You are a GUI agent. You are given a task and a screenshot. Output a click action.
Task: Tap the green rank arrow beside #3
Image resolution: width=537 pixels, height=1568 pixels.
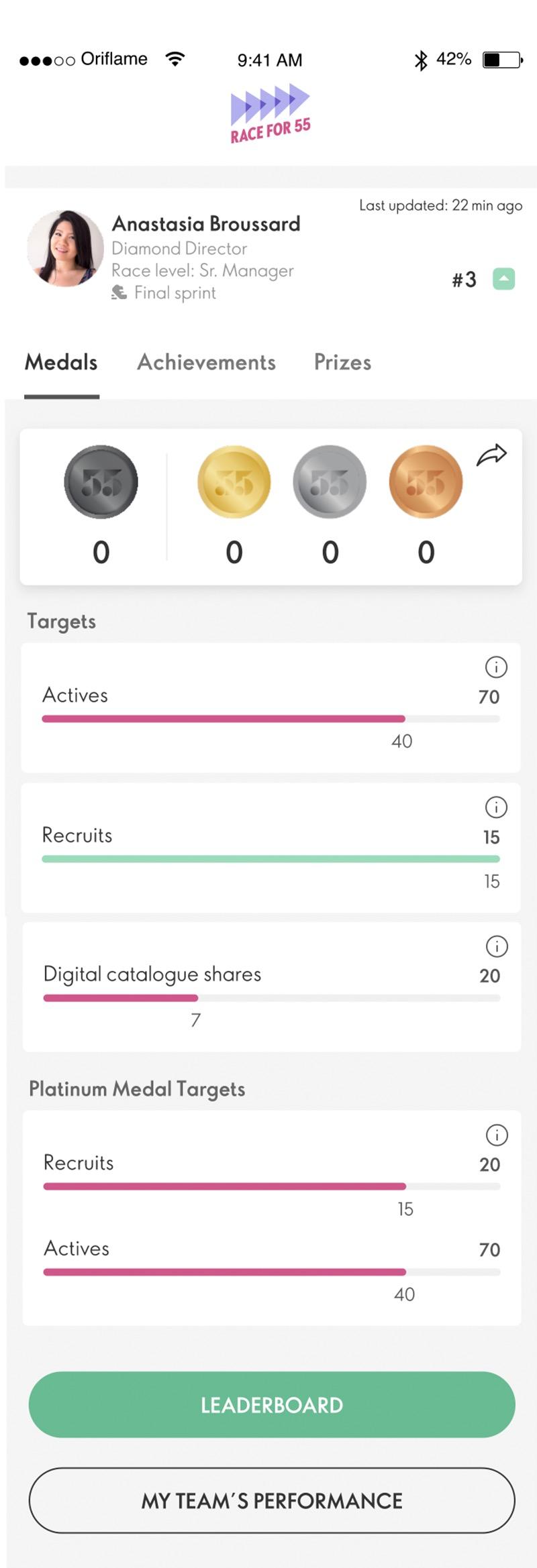503,279
